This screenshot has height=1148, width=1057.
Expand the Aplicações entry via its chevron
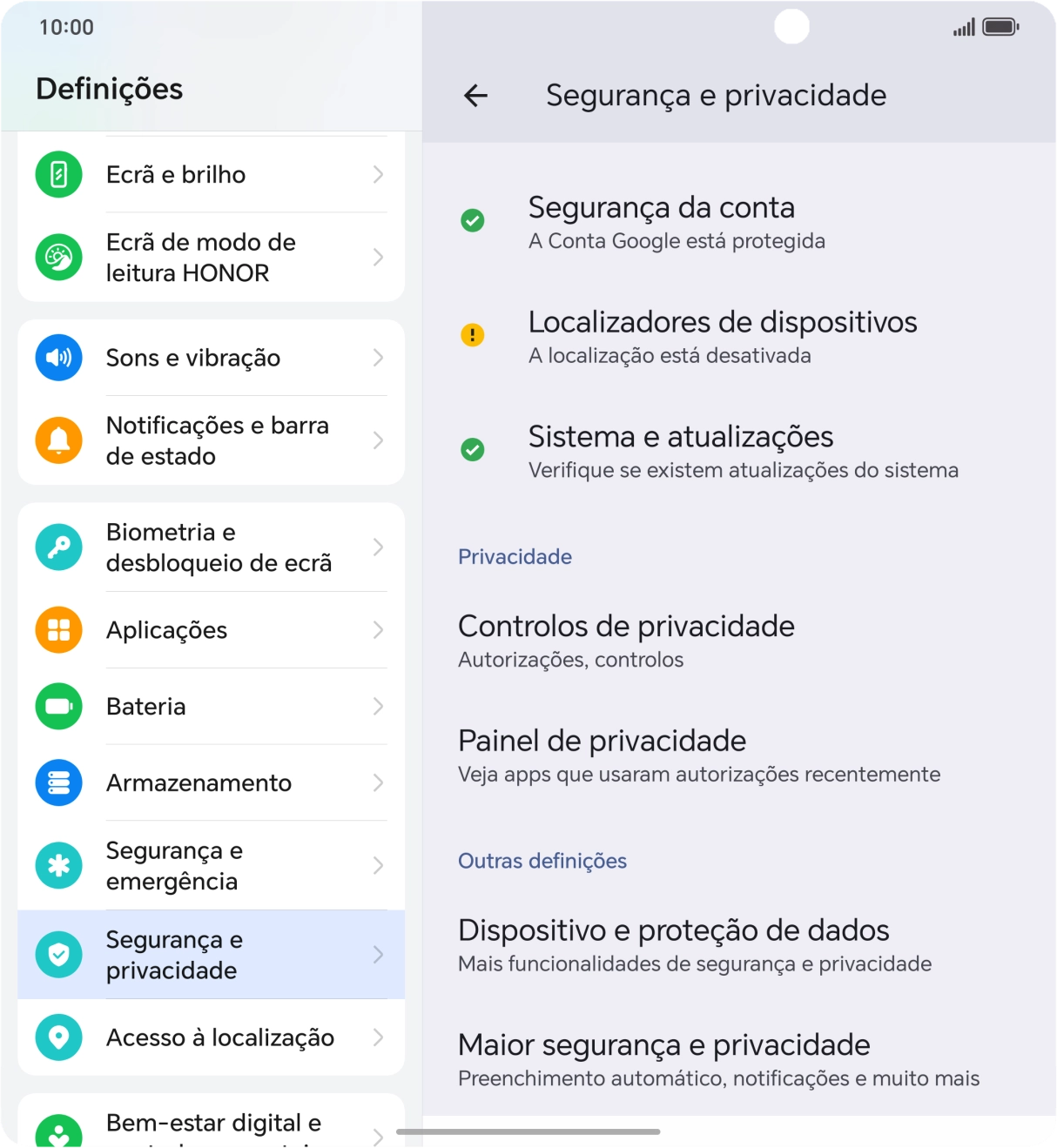click(378, 629)
